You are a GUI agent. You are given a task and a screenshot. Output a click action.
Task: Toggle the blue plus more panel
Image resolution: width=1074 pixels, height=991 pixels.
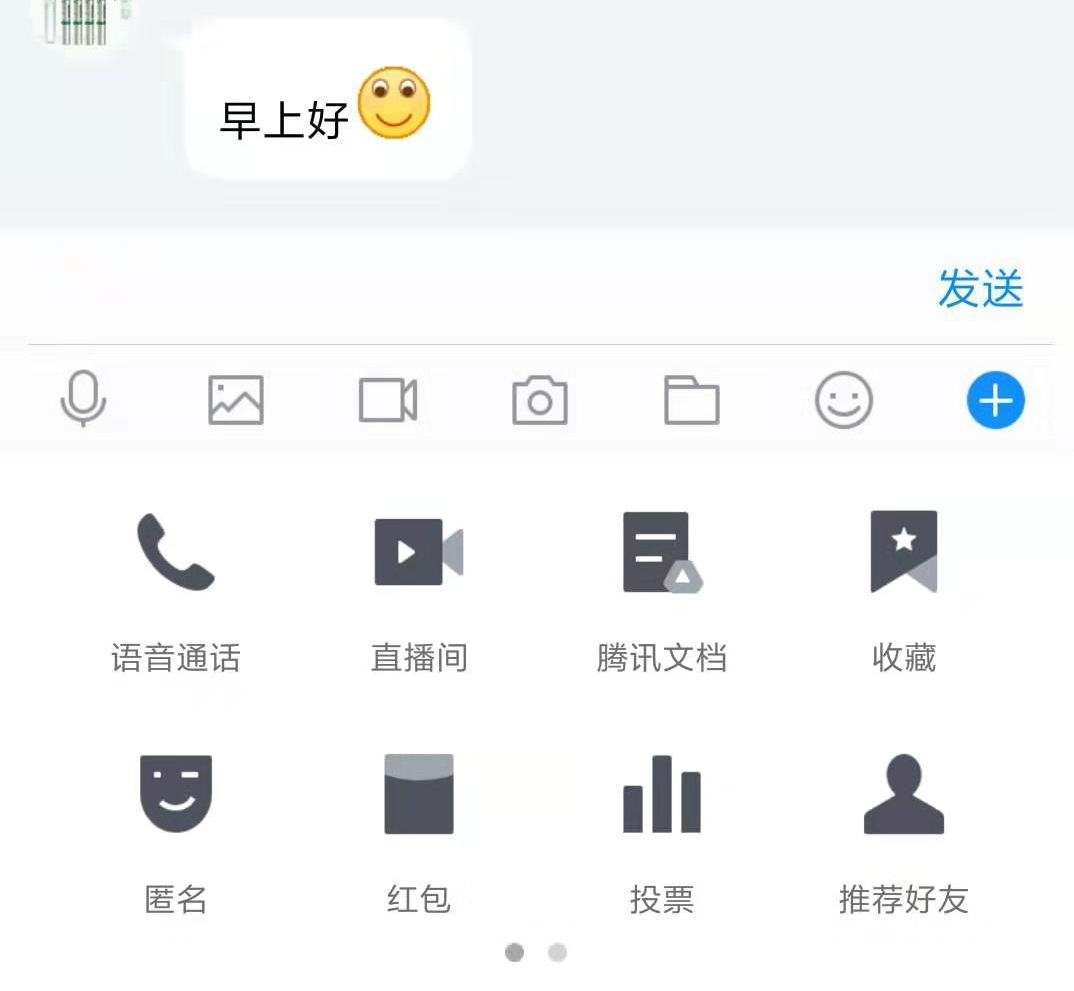click(x=995, y=400)
